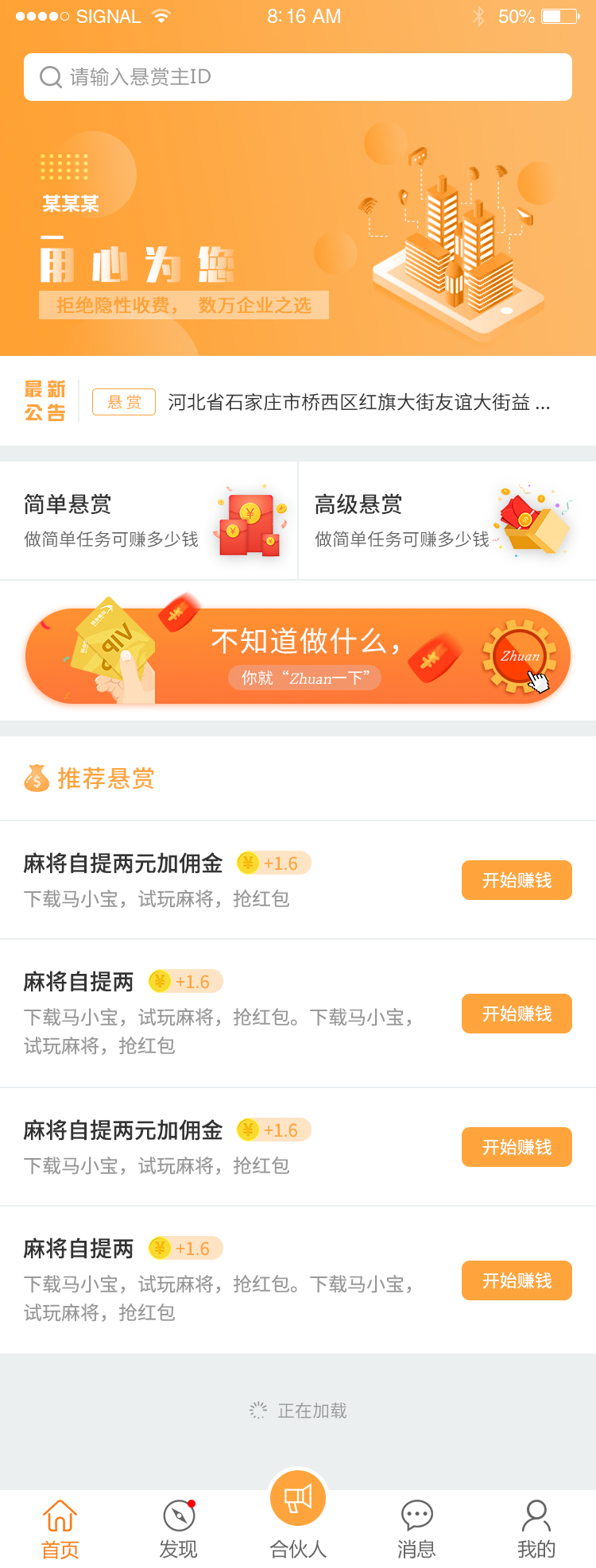Click 开始赚钱 on the last task
Viewport: 596px width, 1568px height.
pos(516,1280)
